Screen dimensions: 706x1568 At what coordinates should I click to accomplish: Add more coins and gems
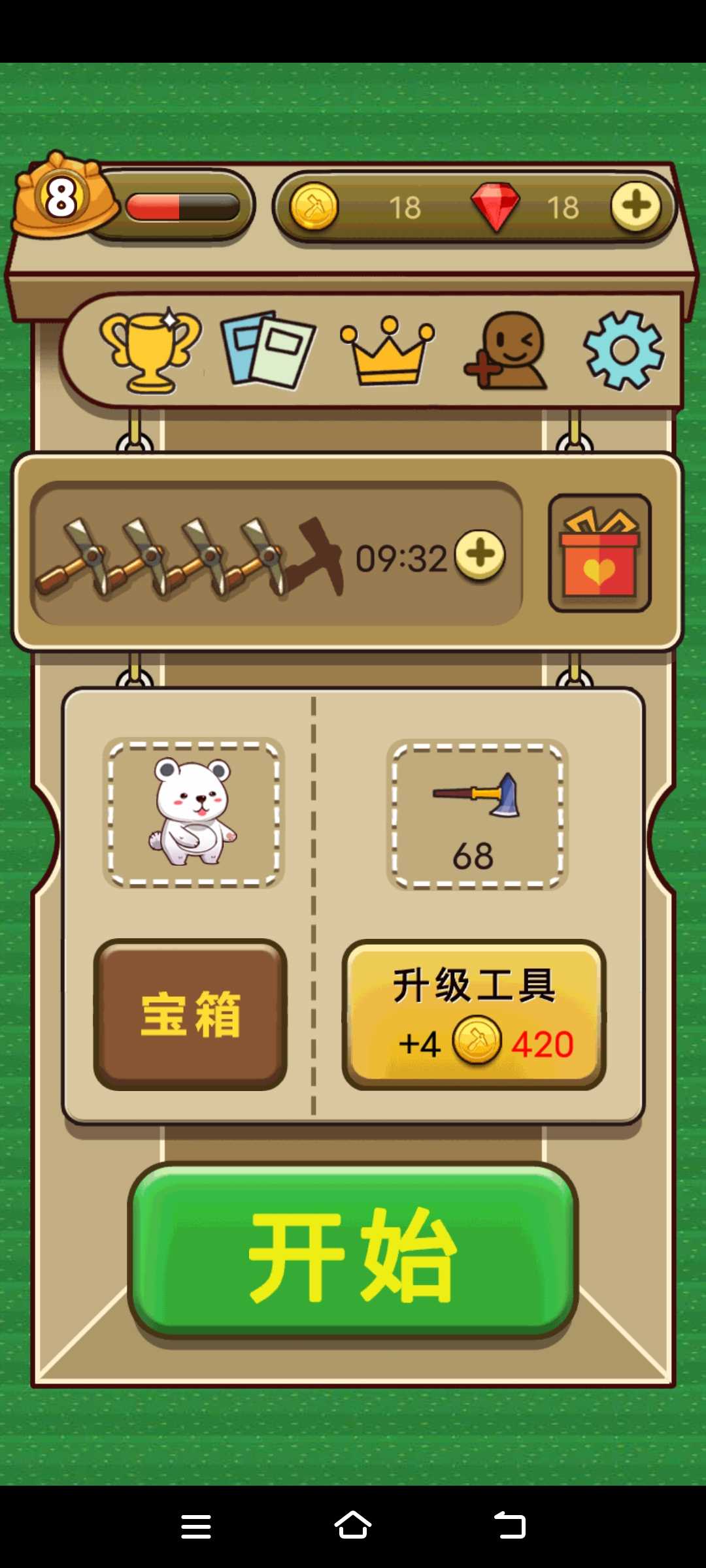pos(635,206)
